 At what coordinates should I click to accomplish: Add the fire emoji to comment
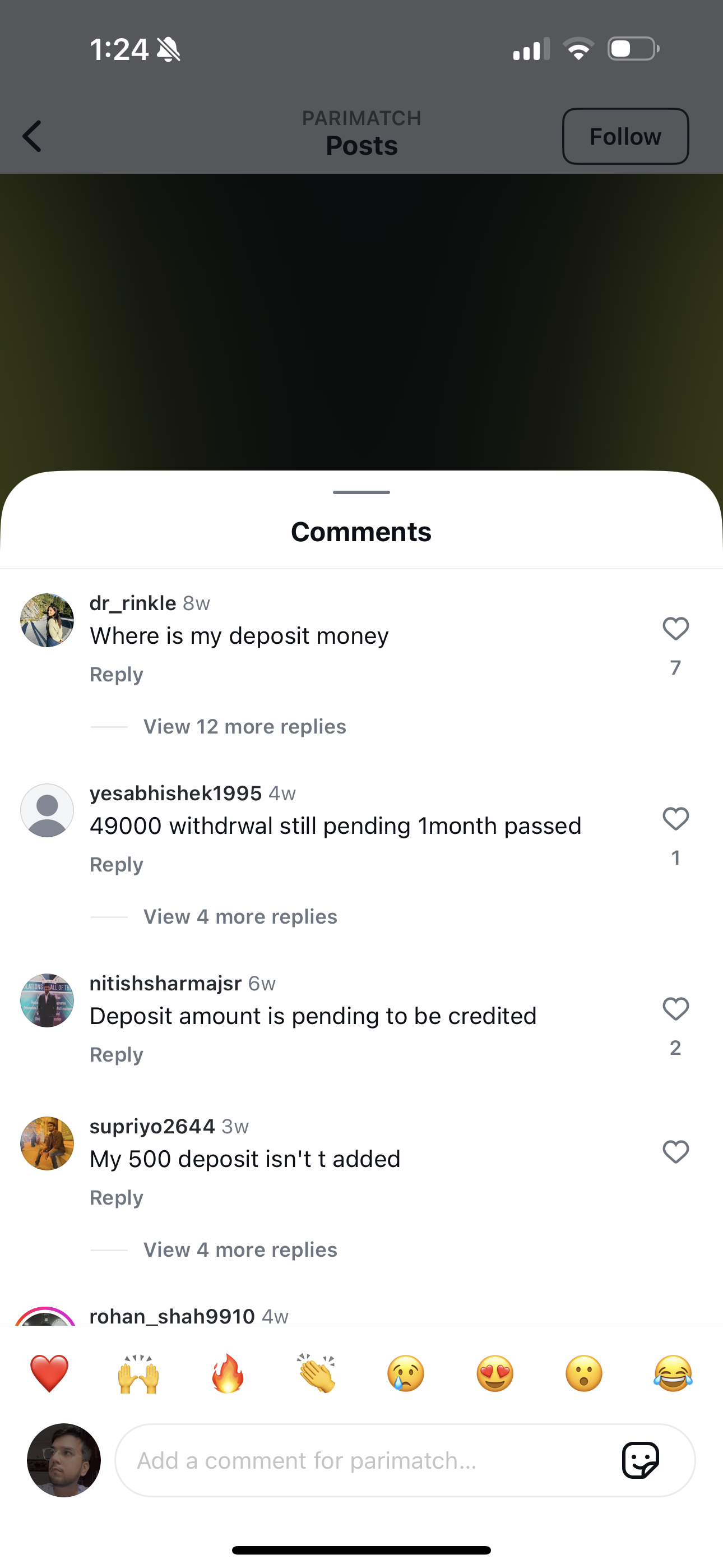(x=228, y=1374)
